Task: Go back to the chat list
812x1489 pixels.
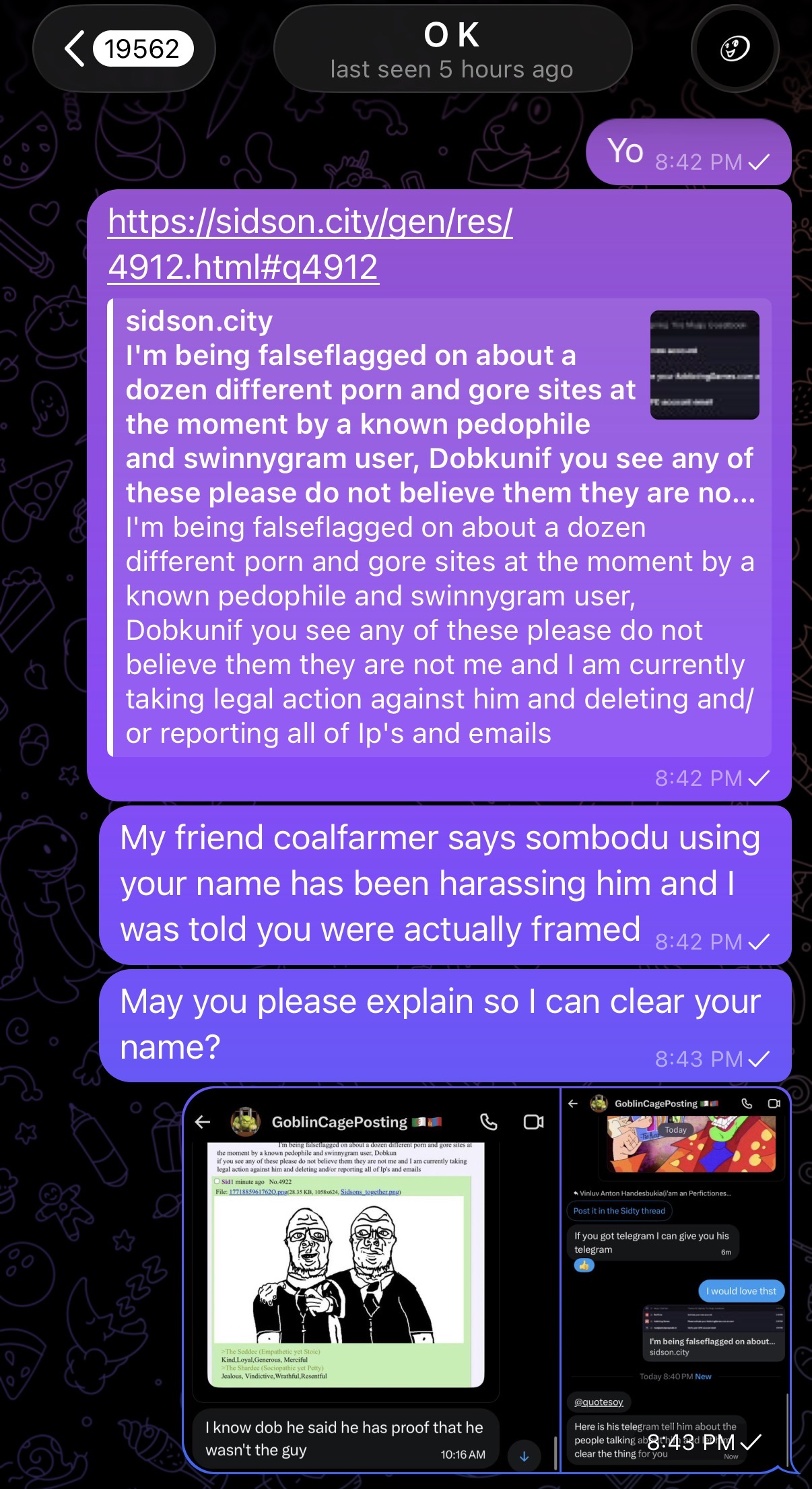Action: point(123,49)
